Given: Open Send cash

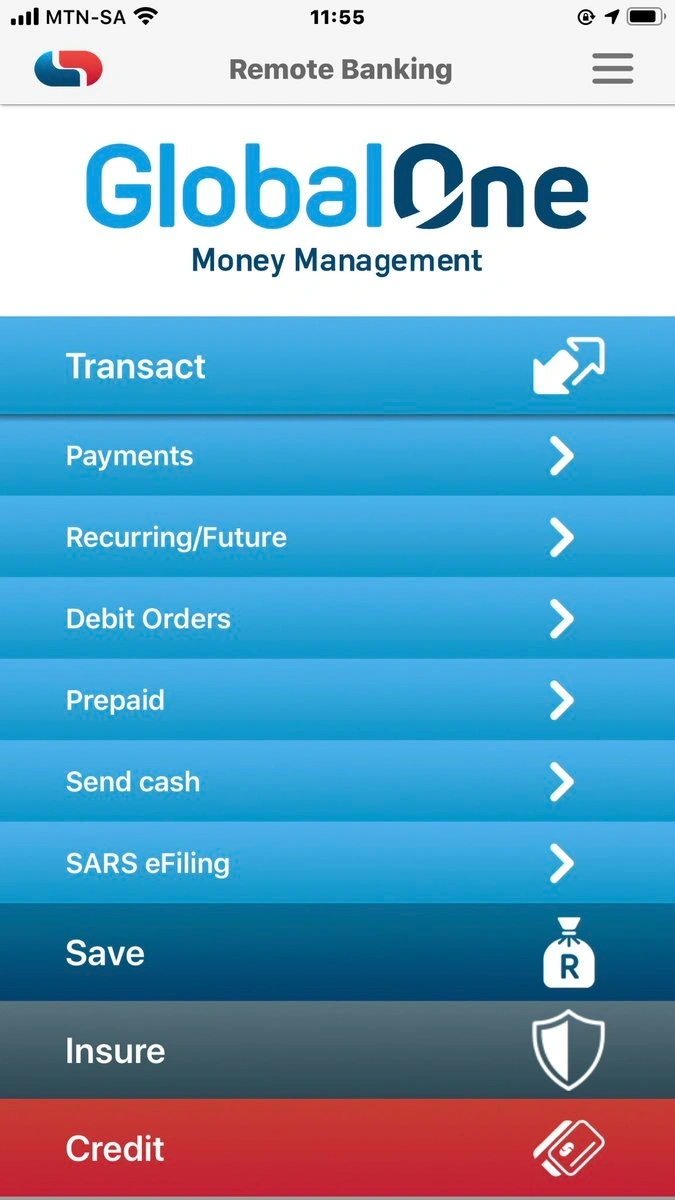Looking at the screenshot, I should (x=337, y=782).
